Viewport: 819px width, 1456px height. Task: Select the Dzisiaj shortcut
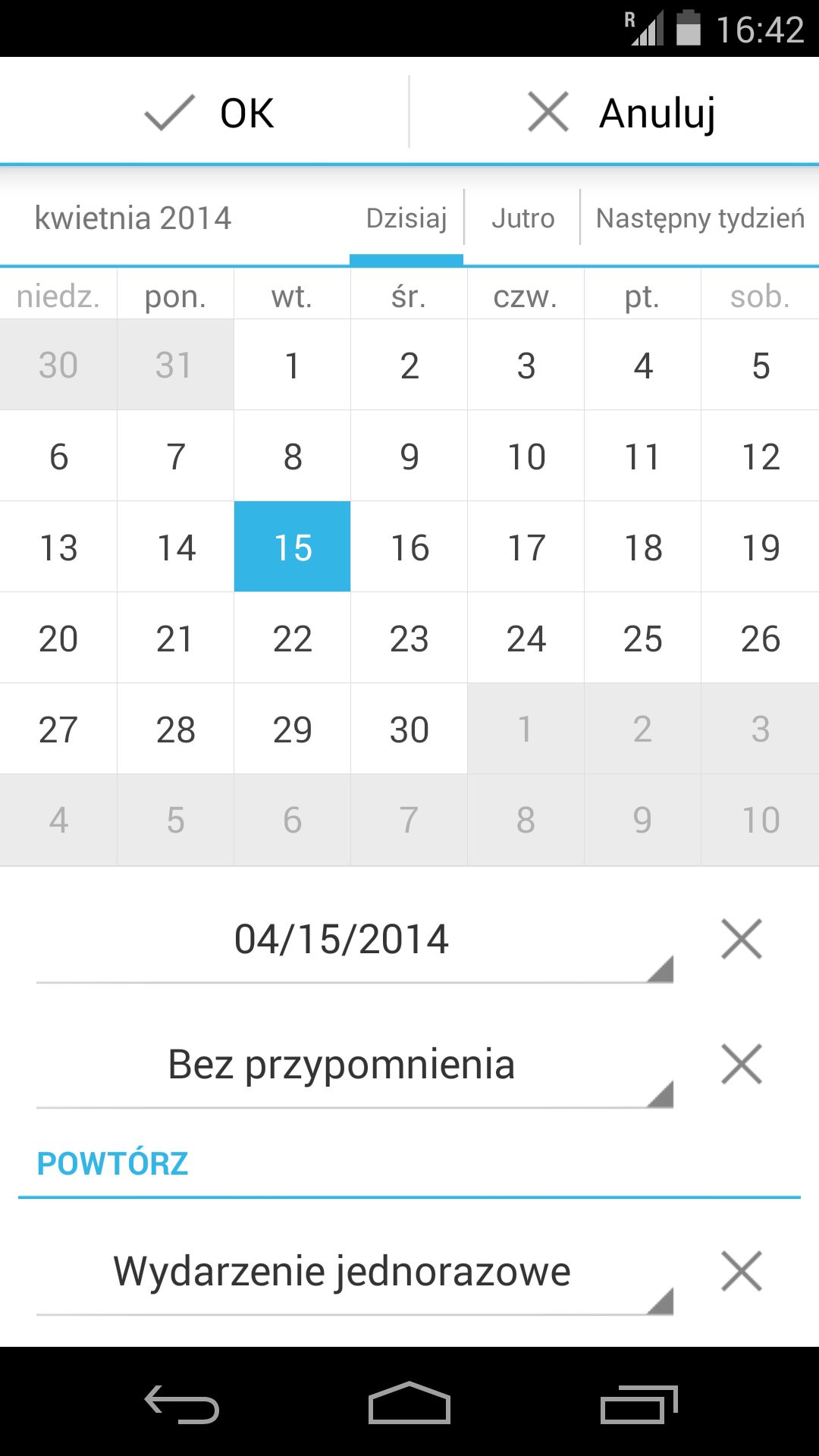click(x=406, y=218)
